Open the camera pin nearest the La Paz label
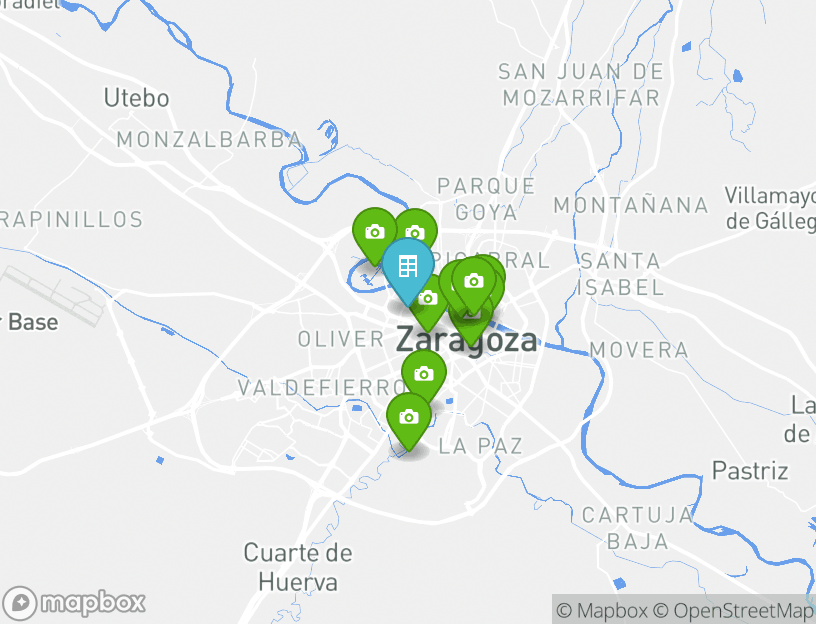Viewport: 816px width, 624px height. (408, 417)
